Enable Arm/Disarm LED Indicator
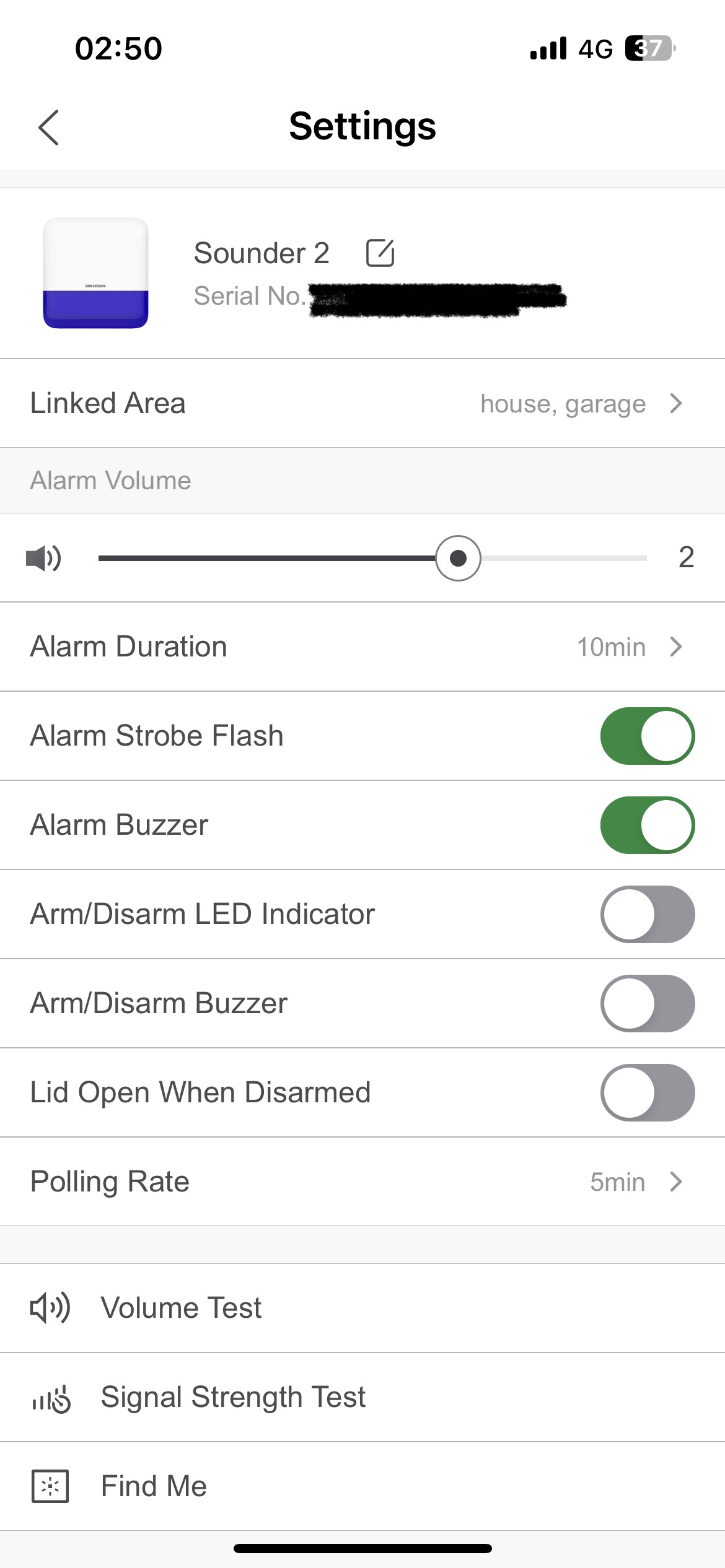The height and width of the screenshot is (1568, 725). click(x=647, y=914)
